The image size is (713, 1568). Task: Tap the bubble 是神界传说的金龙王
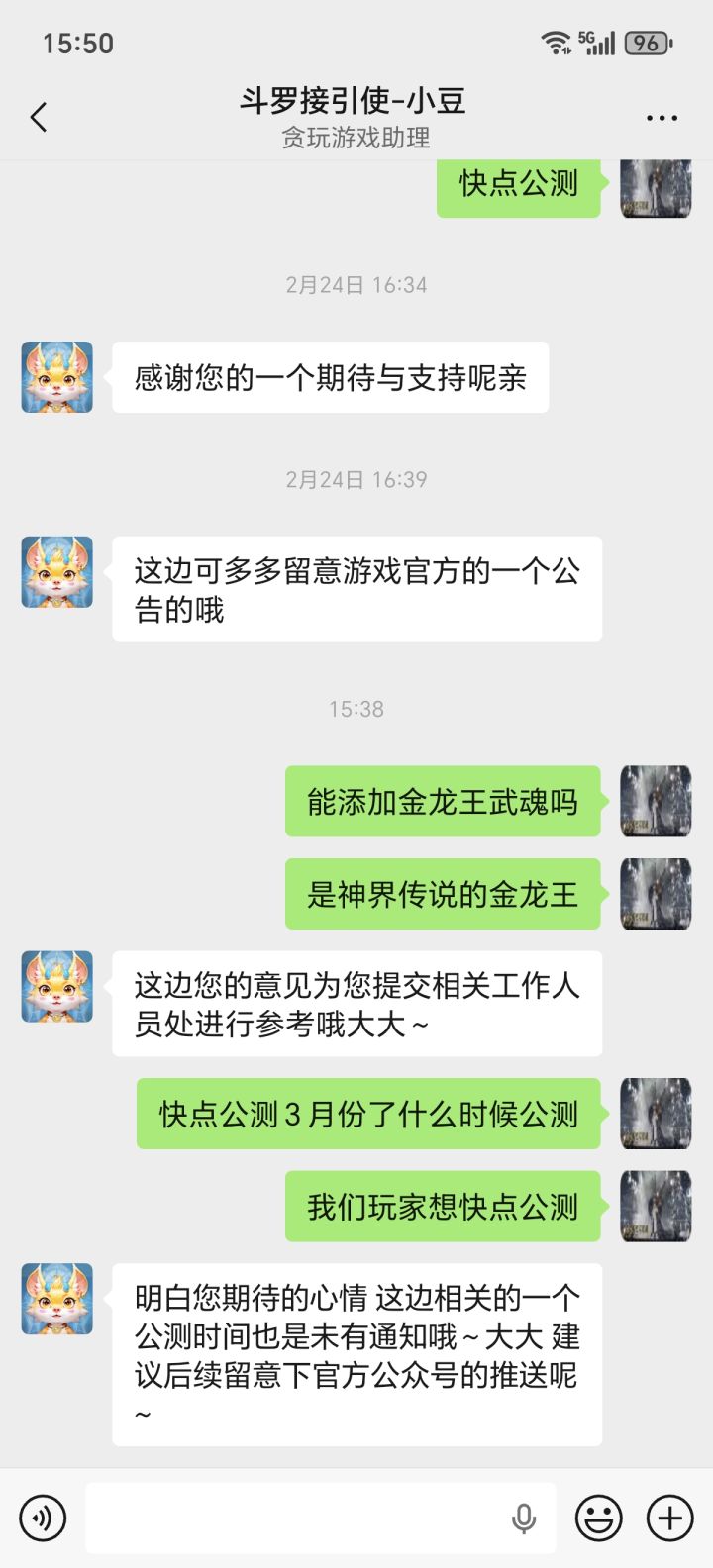click(x=443, y=893)
